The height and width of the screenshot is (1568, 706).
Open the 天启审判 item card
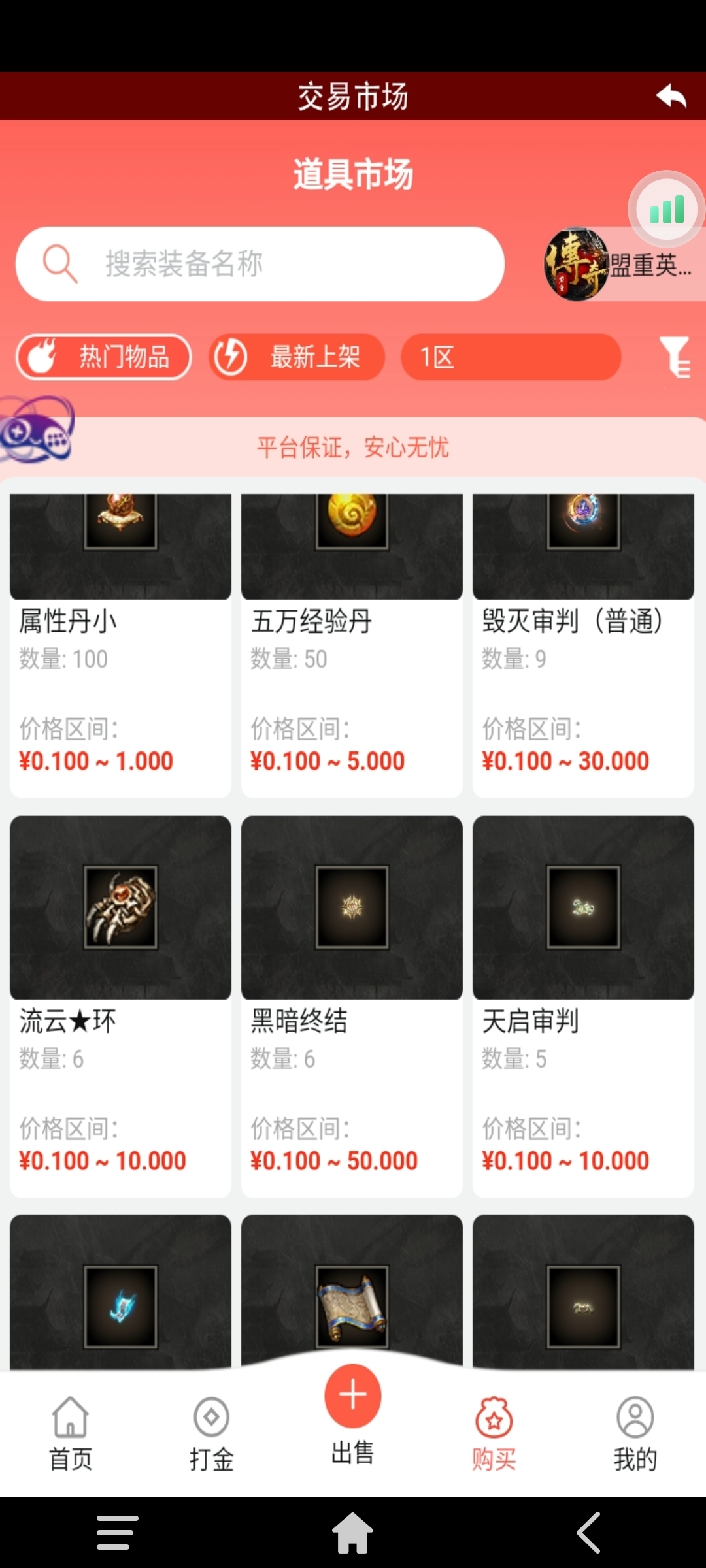click(x=583, y=1006)
